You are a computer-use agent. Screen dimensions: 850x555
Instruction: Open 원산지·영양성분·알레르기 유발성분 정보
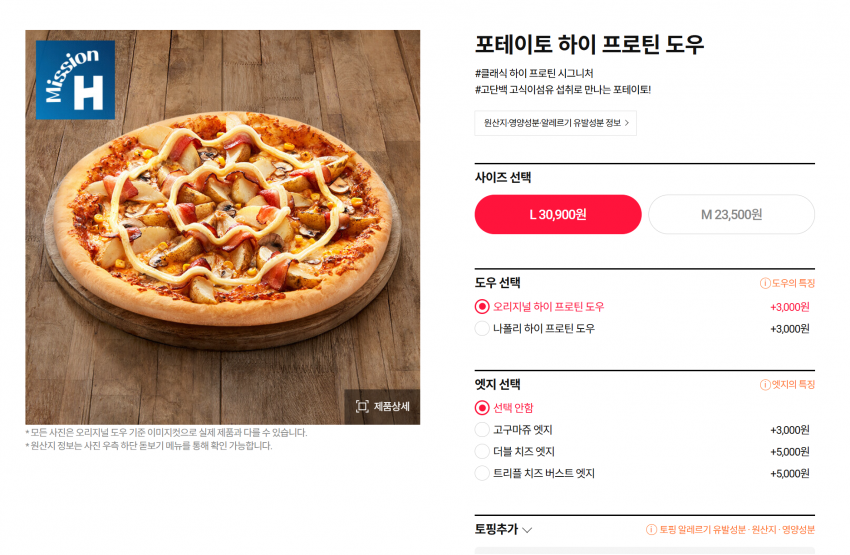[555, 123]
